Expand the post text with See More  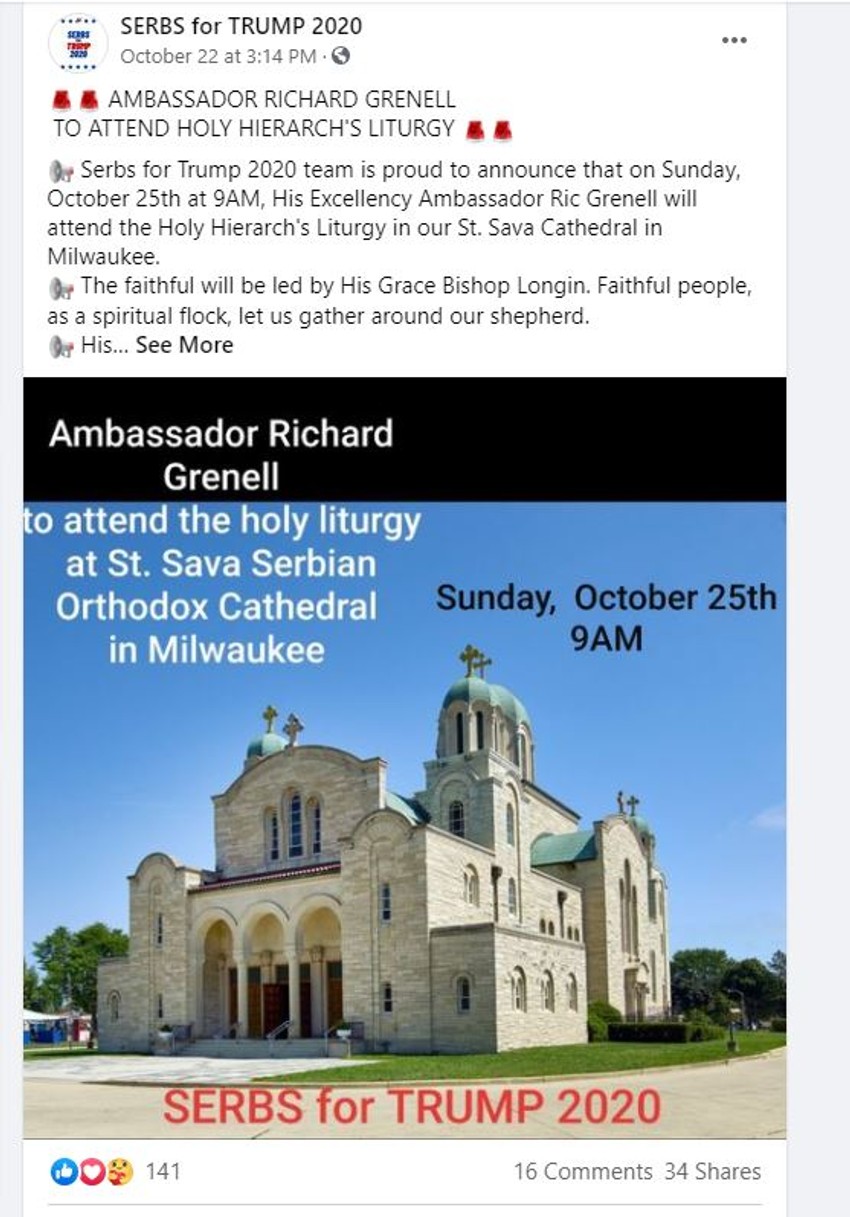point(184,345)
